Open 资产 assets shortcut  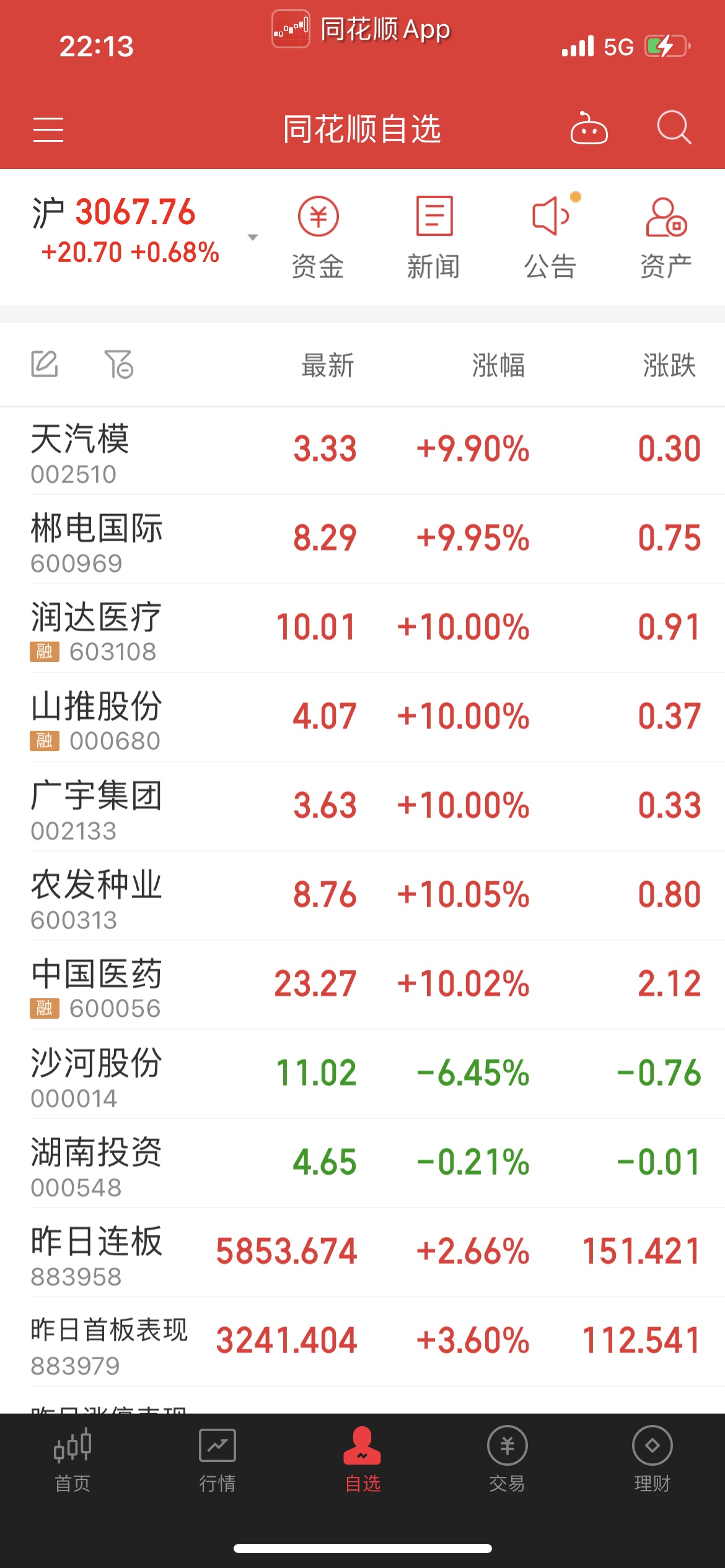[x=666, y=237]
